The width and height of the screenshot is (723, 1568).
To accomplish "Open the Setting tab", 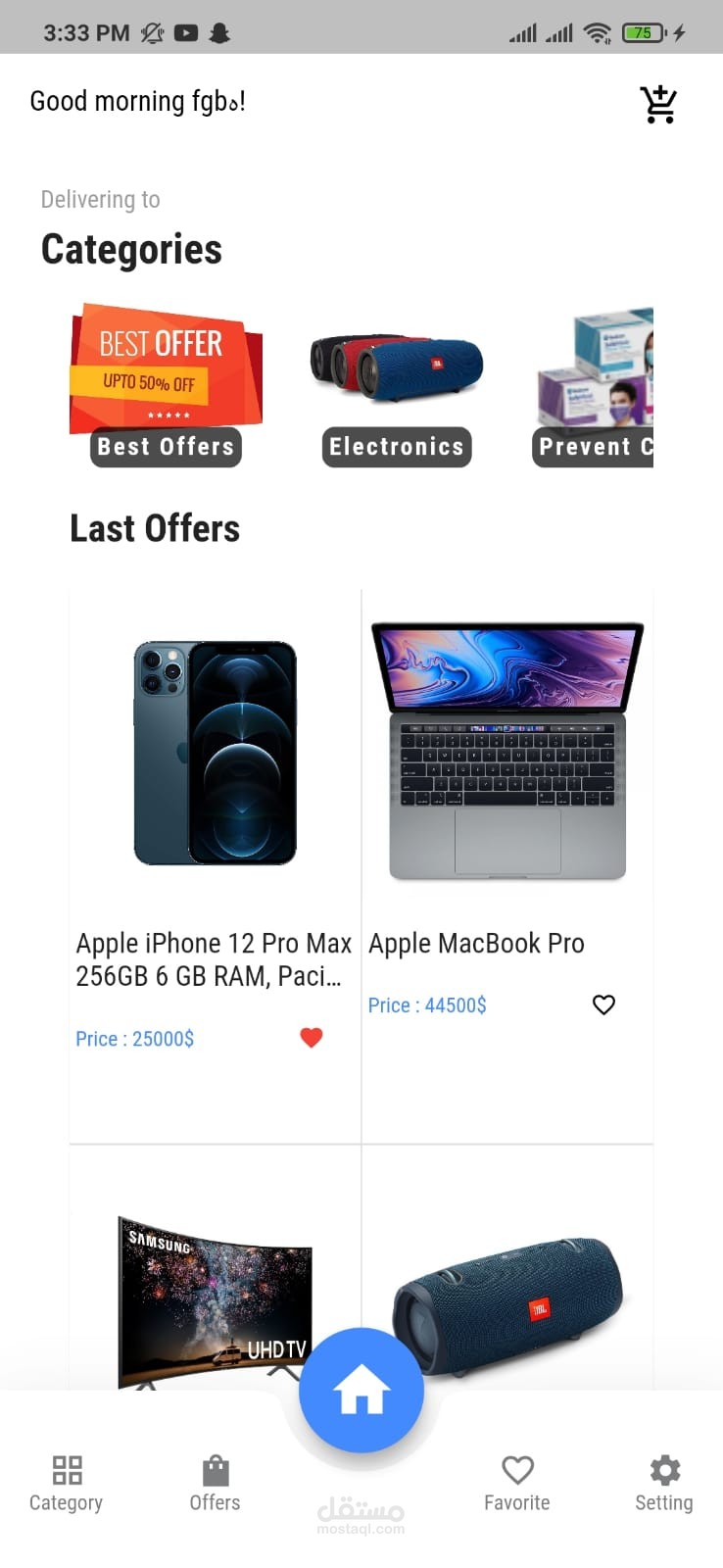I will point(663,1483).
